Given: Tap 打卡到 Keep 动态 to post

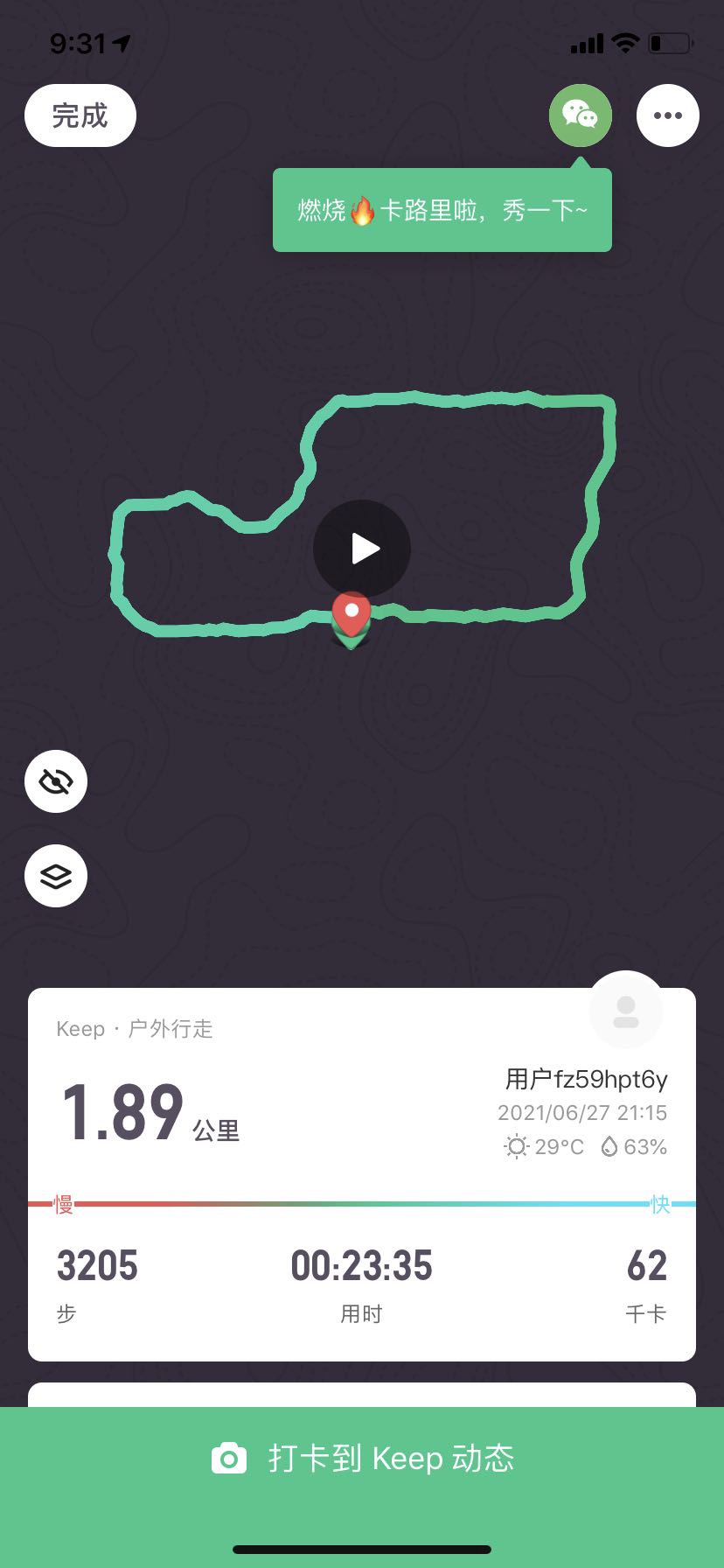Looking at the screenshot, I should (x=362, y=1459).
